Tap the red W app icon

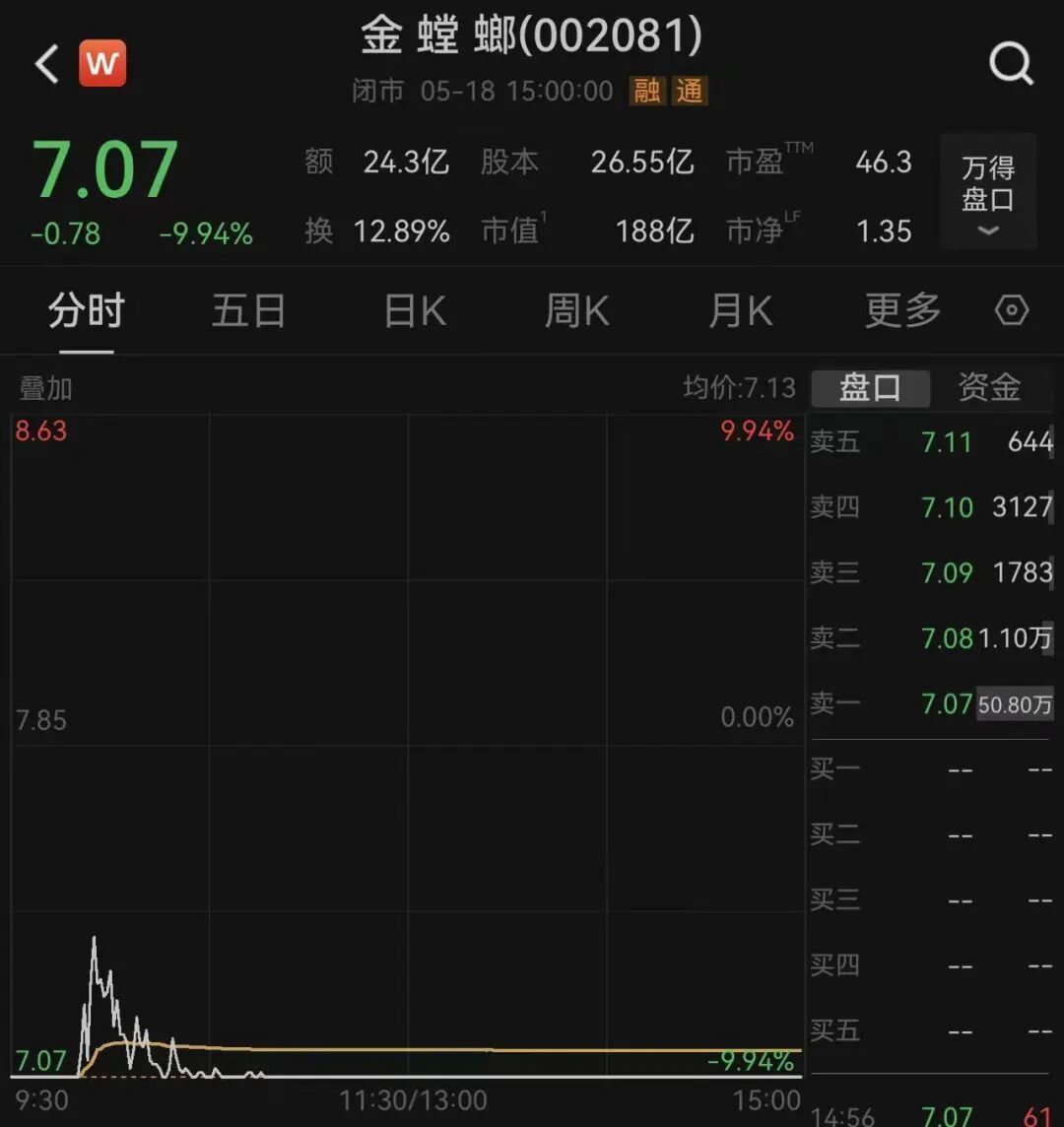[102, 63]
